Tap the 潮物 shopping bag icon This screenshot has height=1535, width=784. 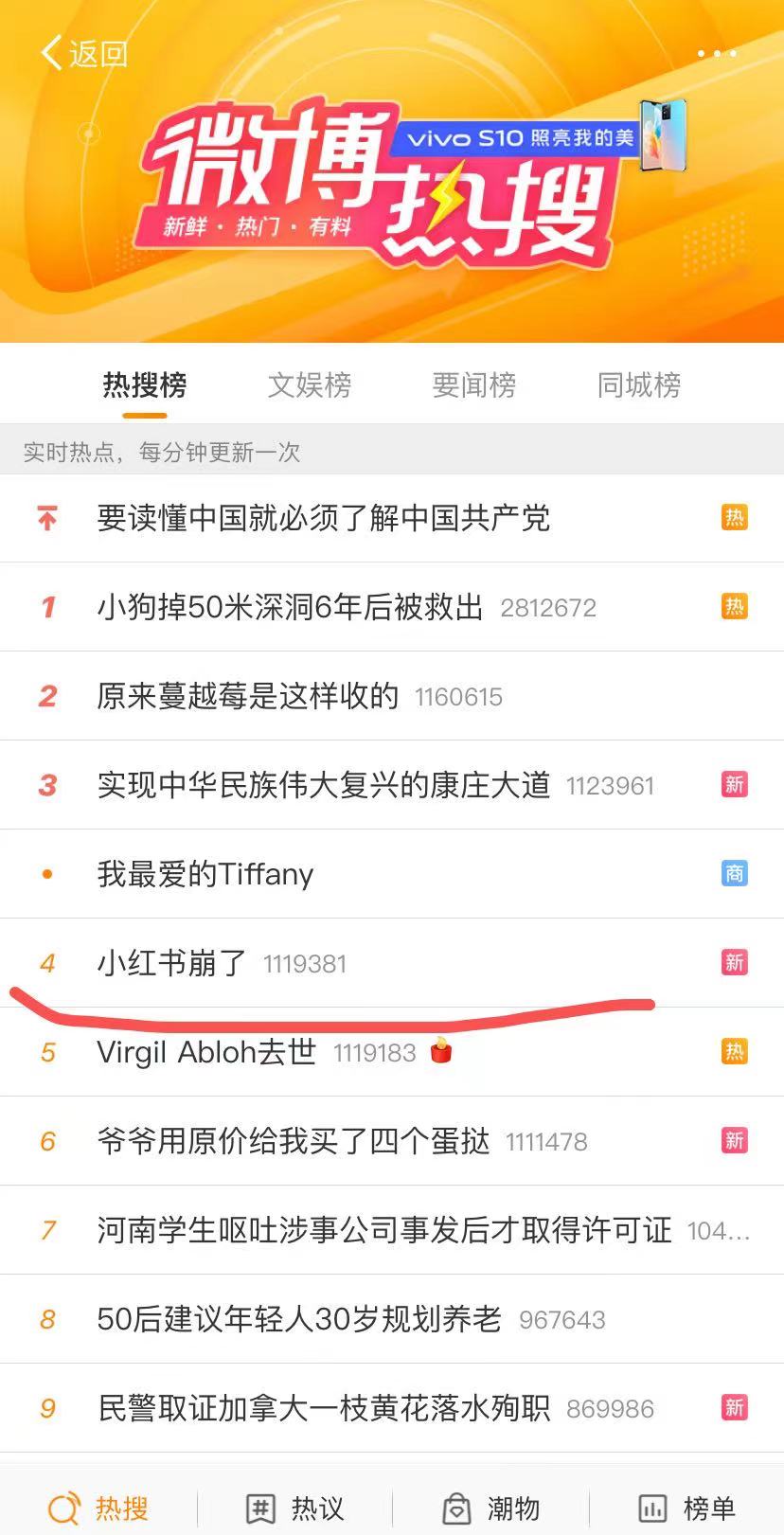pyautogui.click(x=457, y=1508)
